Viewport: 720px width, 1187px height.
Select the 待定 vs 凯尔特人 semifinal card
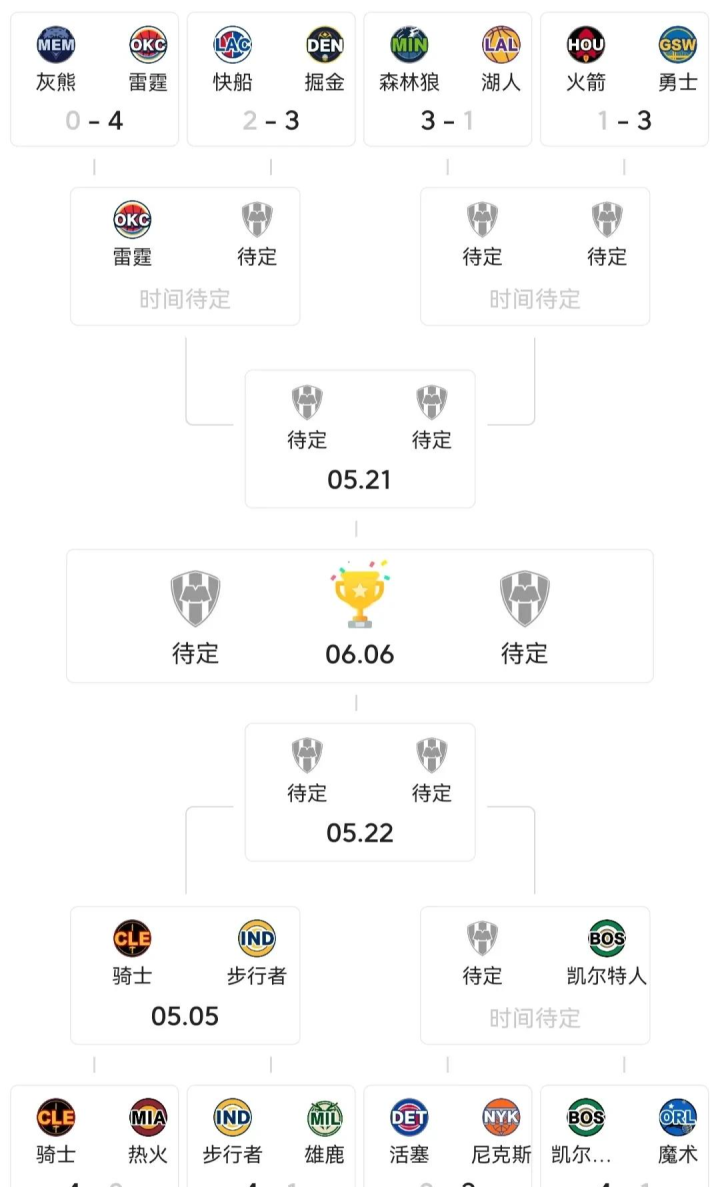535,975
